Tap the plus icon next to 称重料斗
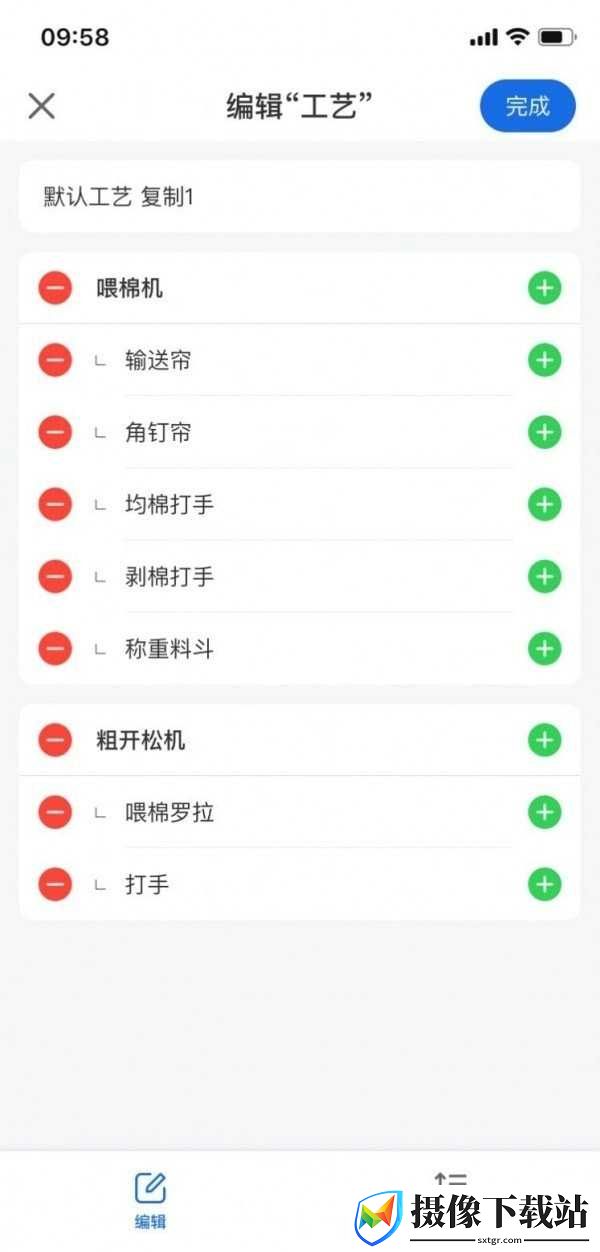 point(544,648)
